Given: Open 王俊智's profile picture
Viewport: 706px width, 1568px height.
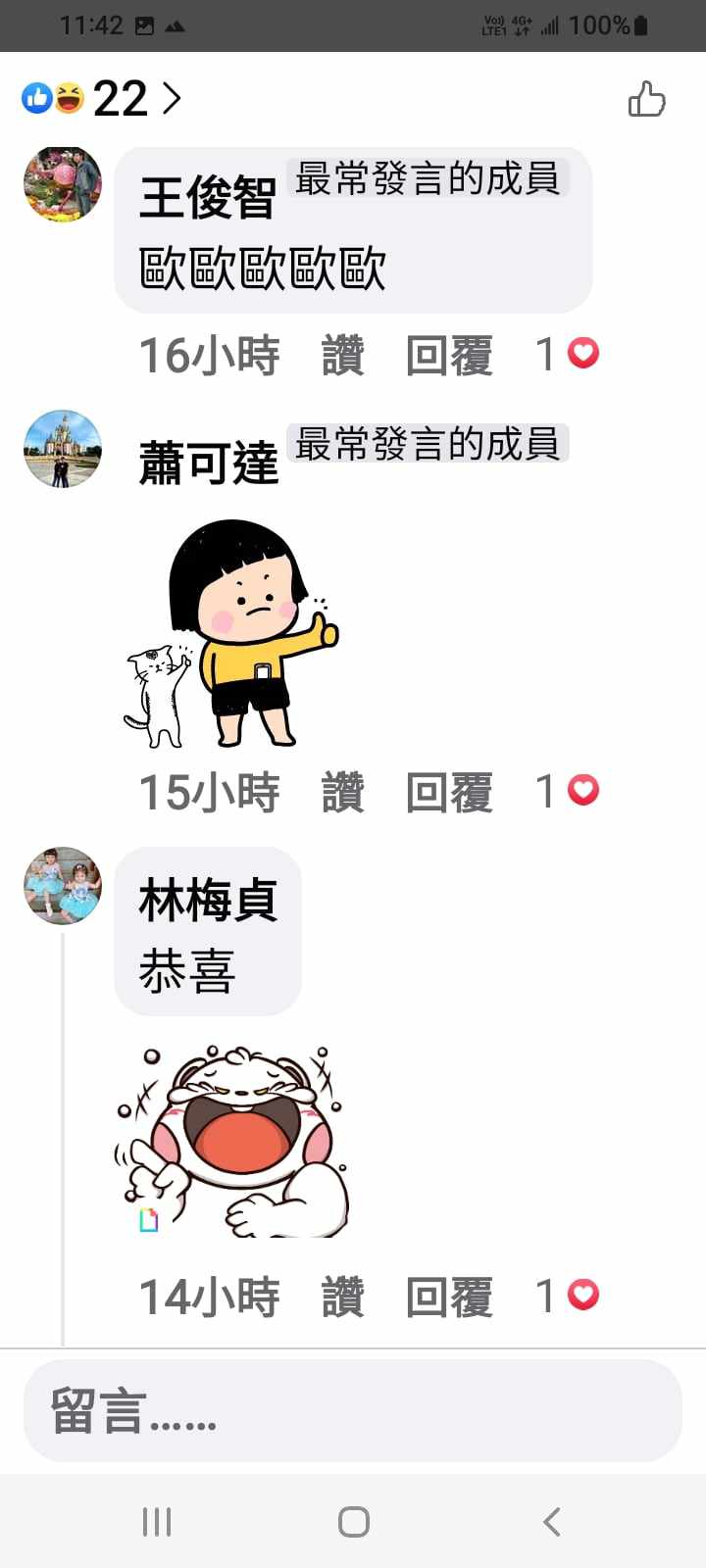Looking at the screenshot, I should coord(63,184).
